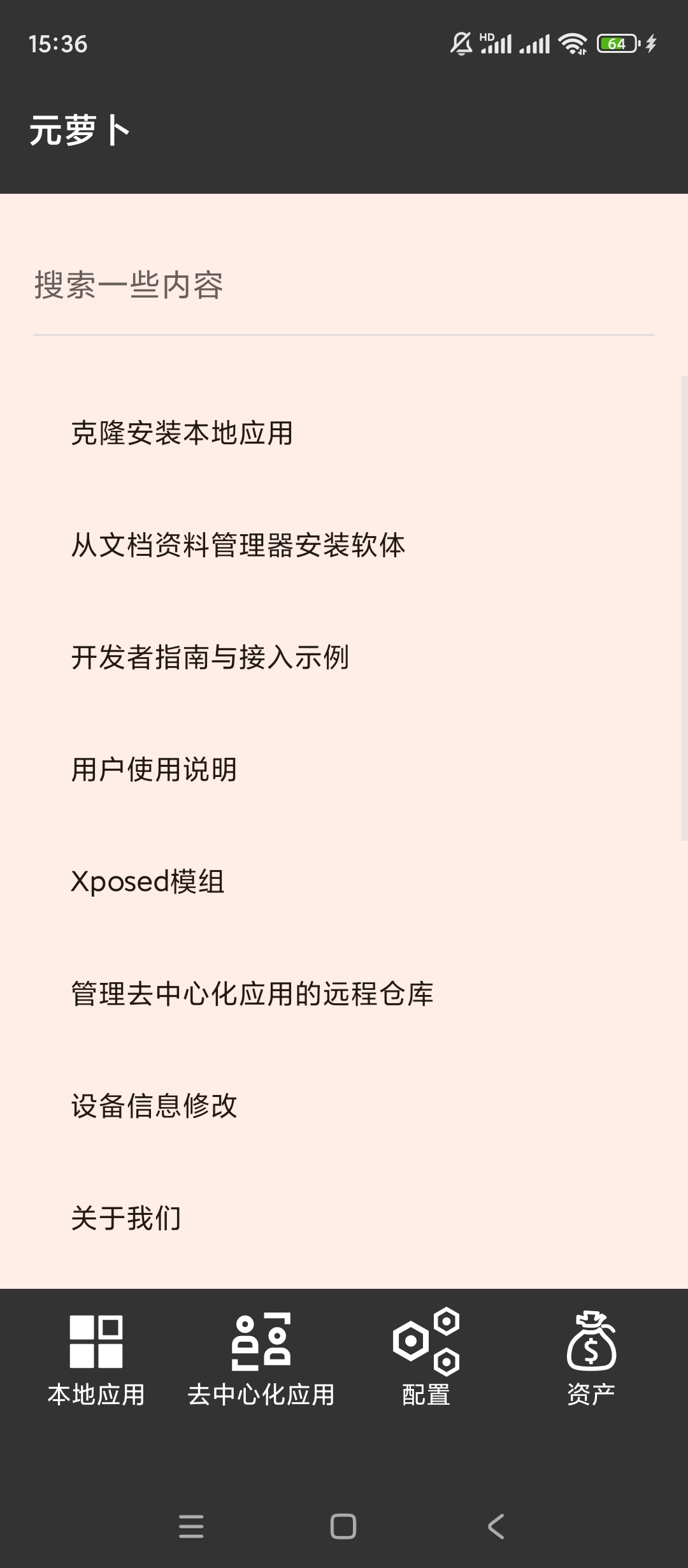Viewport: 688px width, 1568px height.
Task: Open Xposed模组 entry
Action: (x=148, y=882)
